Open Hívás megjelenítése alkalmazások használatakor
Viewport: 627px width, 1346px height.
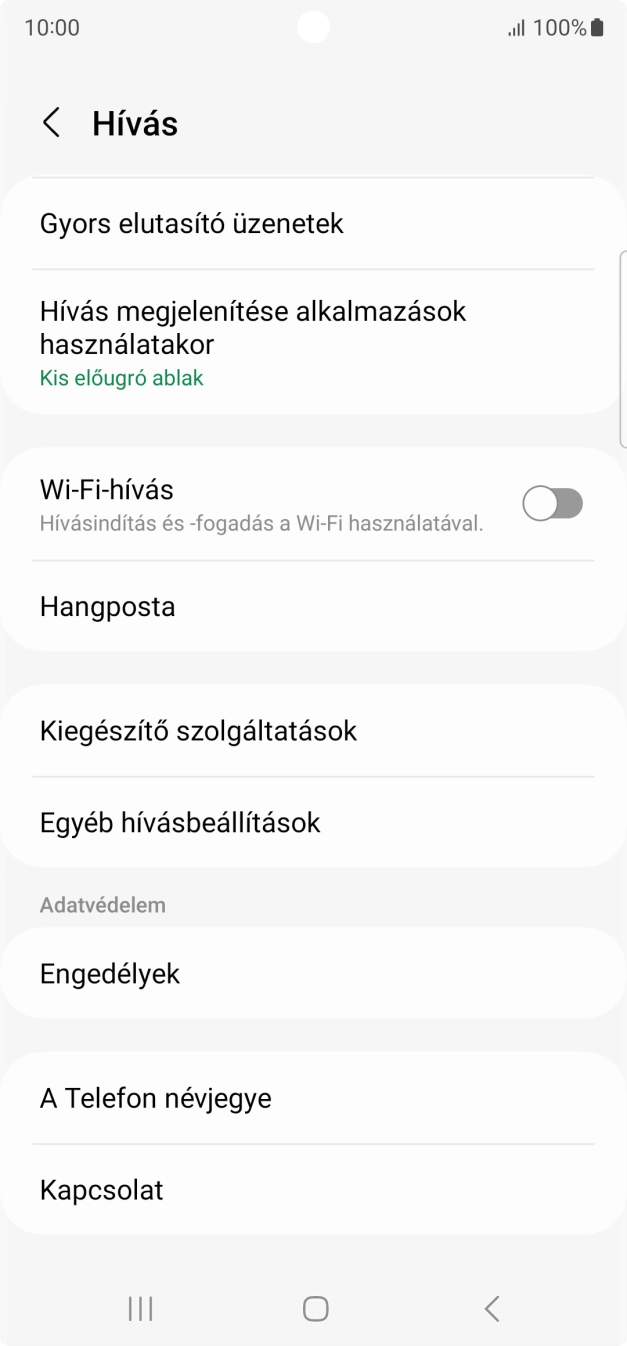click(313, 342)
